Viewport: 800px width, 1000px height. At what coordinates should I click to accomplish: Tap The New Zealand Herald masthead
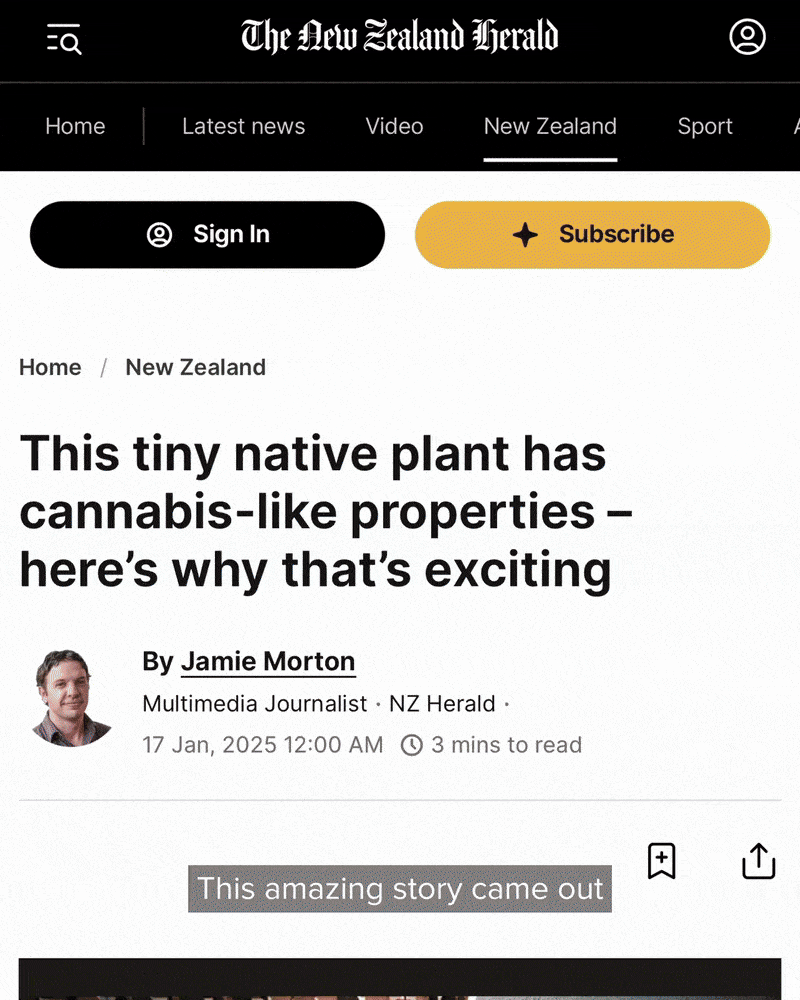[x=400, y=38]
